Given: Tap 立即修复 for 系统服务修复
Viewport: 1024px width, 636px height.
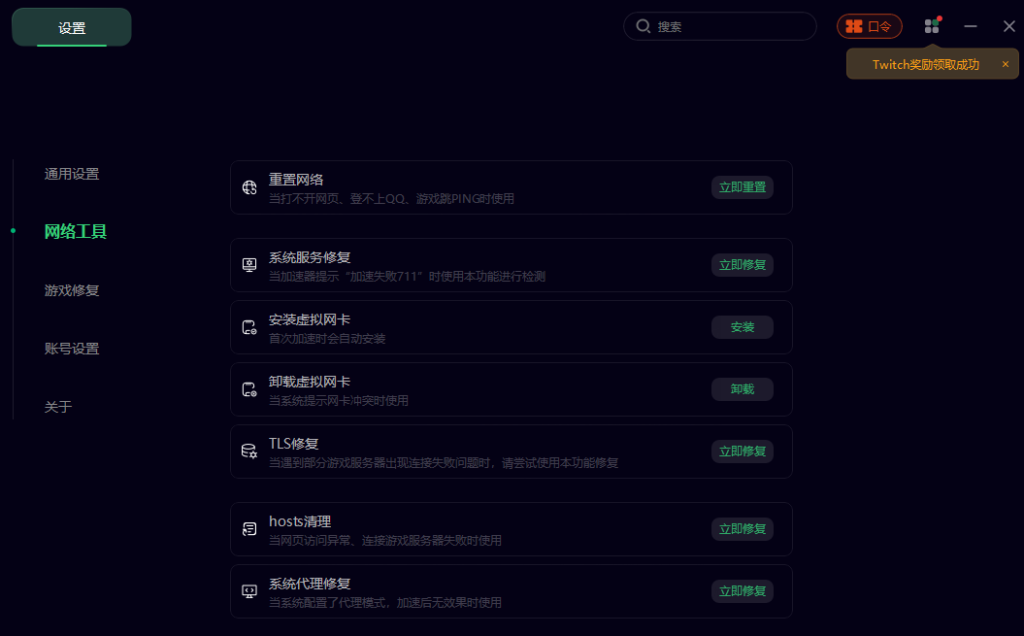Looking at the screenshot, I should click(742, 265).
